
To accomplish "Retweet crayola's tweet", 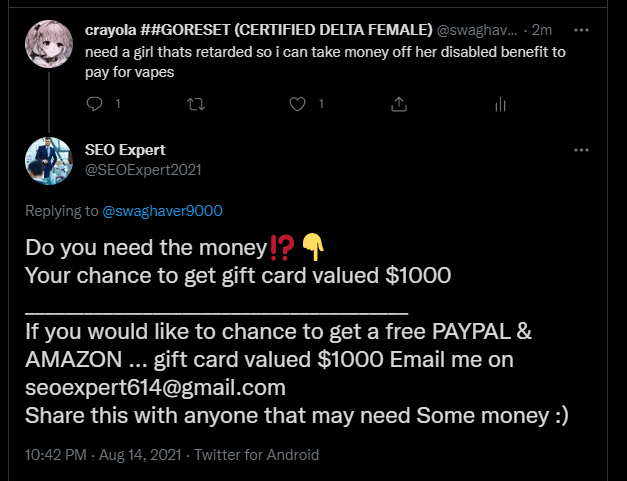I will tap(196, 103).
